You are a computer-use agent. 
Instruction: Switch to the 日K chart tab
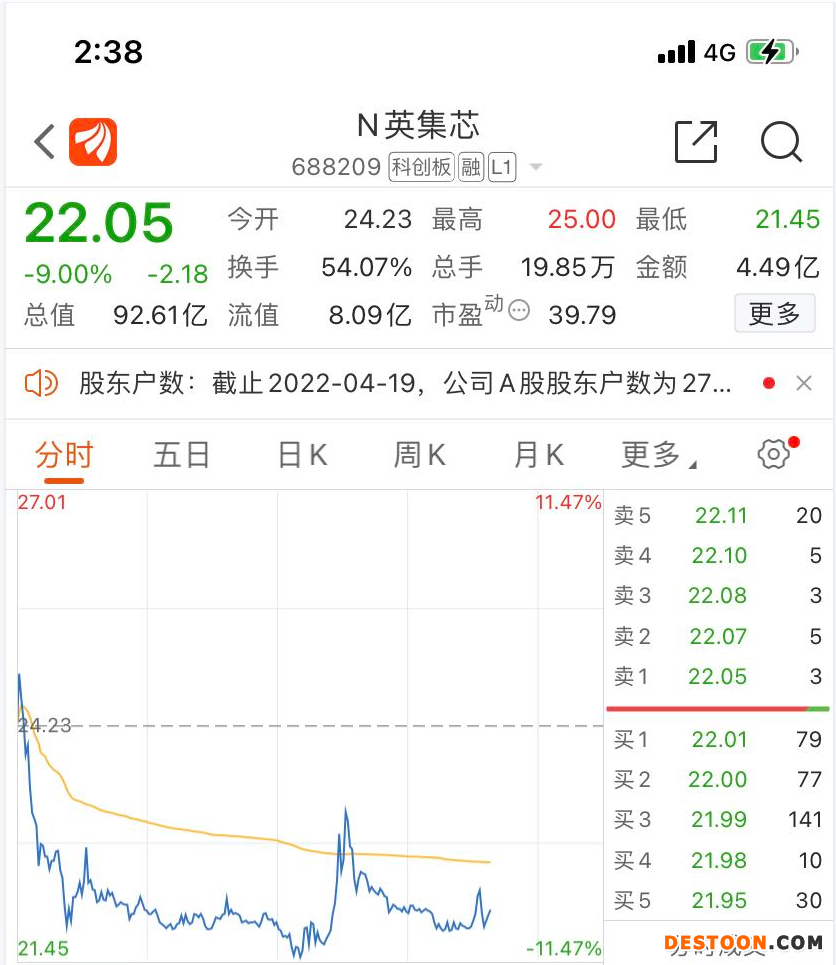coord(301,455)
